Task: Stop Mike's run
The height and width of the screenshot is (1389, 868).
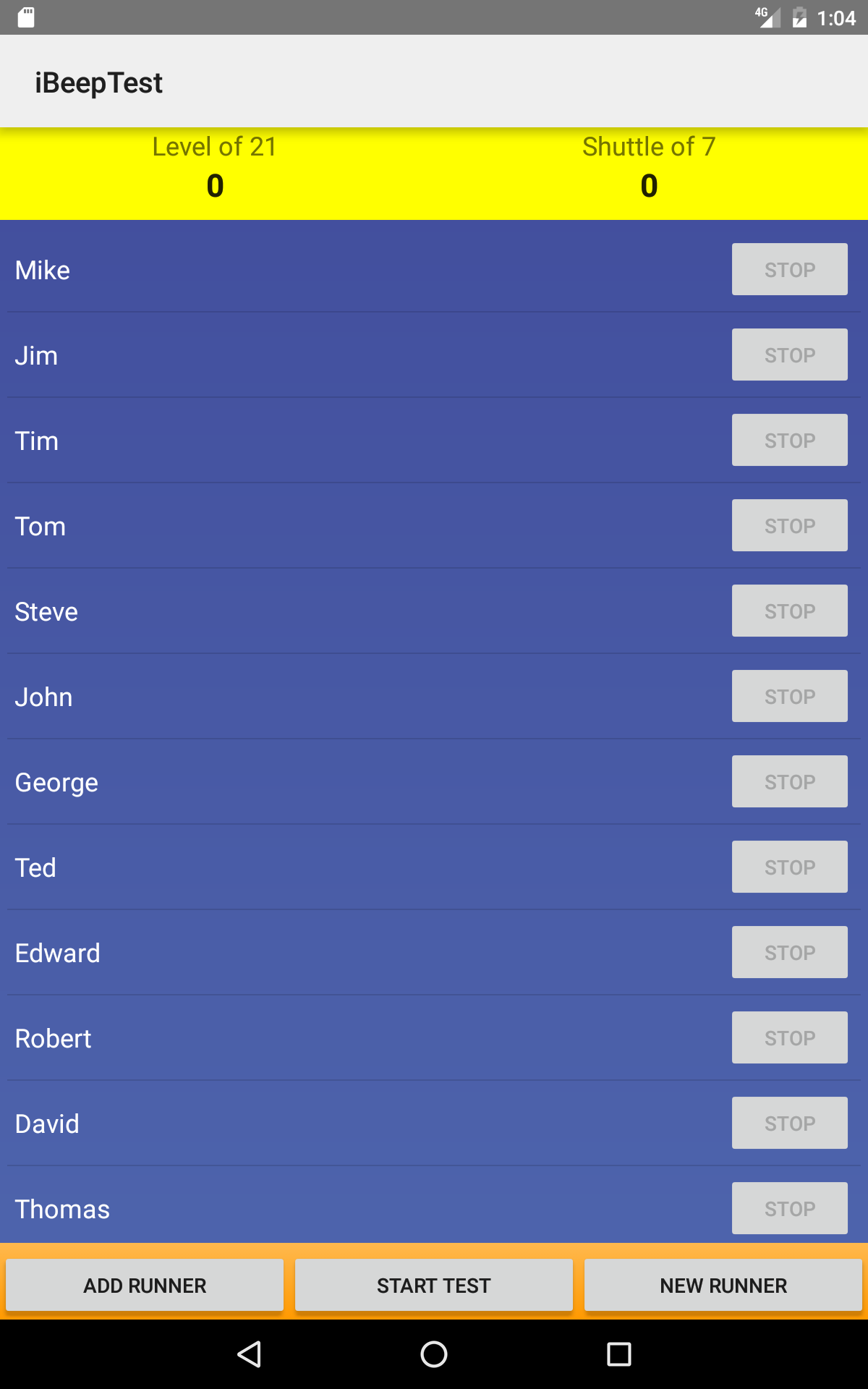Action: [x=789, y=269]
